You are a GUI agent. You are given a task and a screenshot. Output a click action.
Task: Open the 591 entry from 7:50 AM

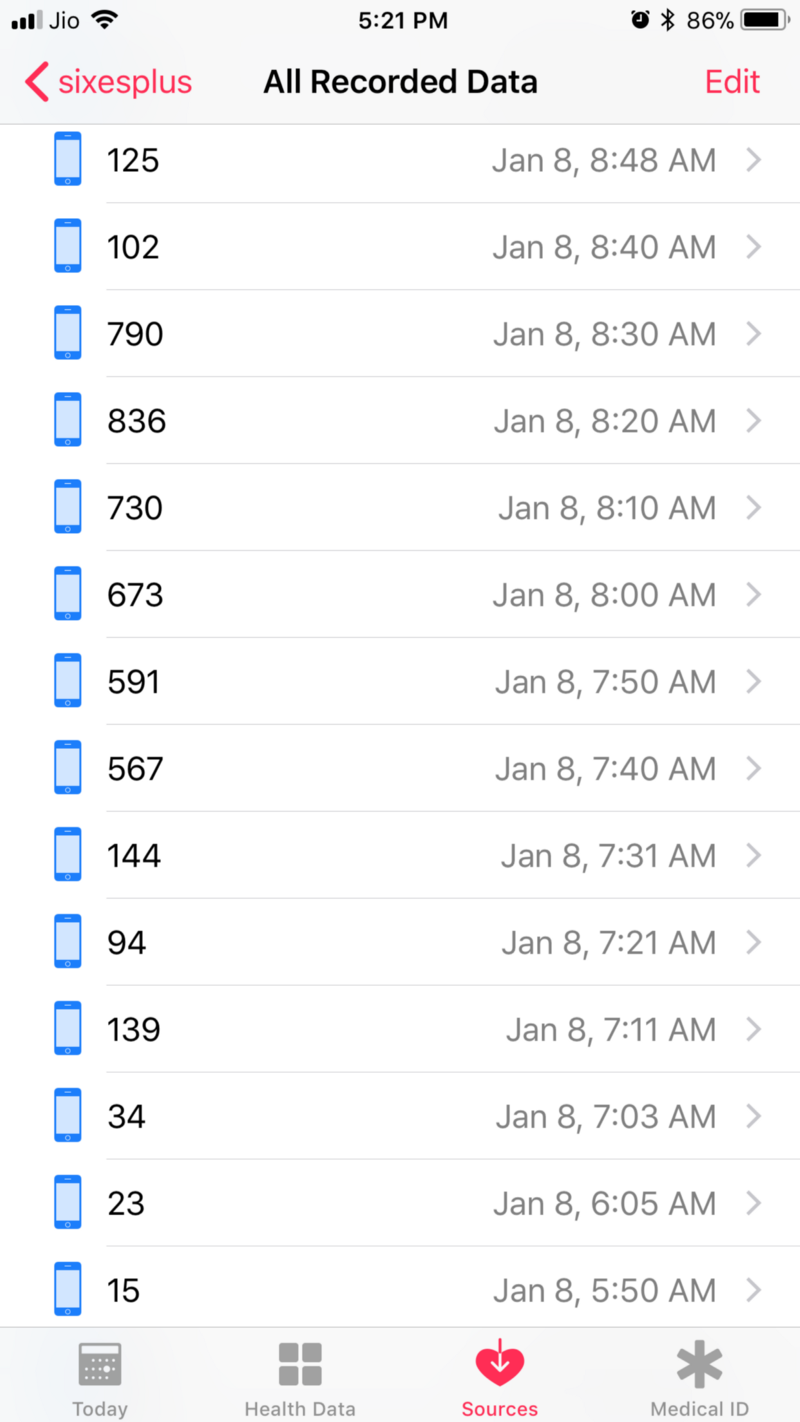[400, 682]
